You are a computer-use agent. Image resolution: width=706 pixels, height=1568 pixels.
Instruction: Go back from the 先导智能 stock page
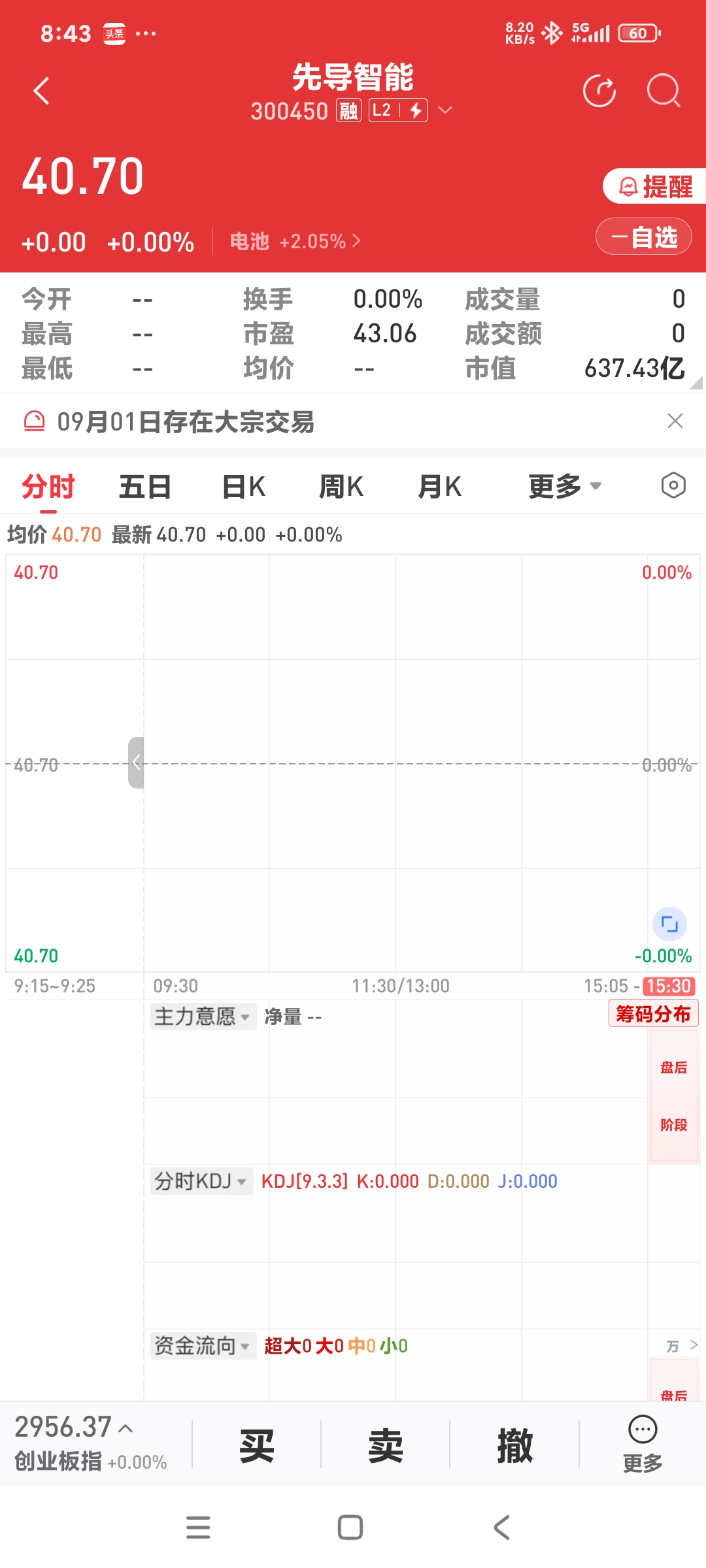pyautogui.click(x=42, y=91)
